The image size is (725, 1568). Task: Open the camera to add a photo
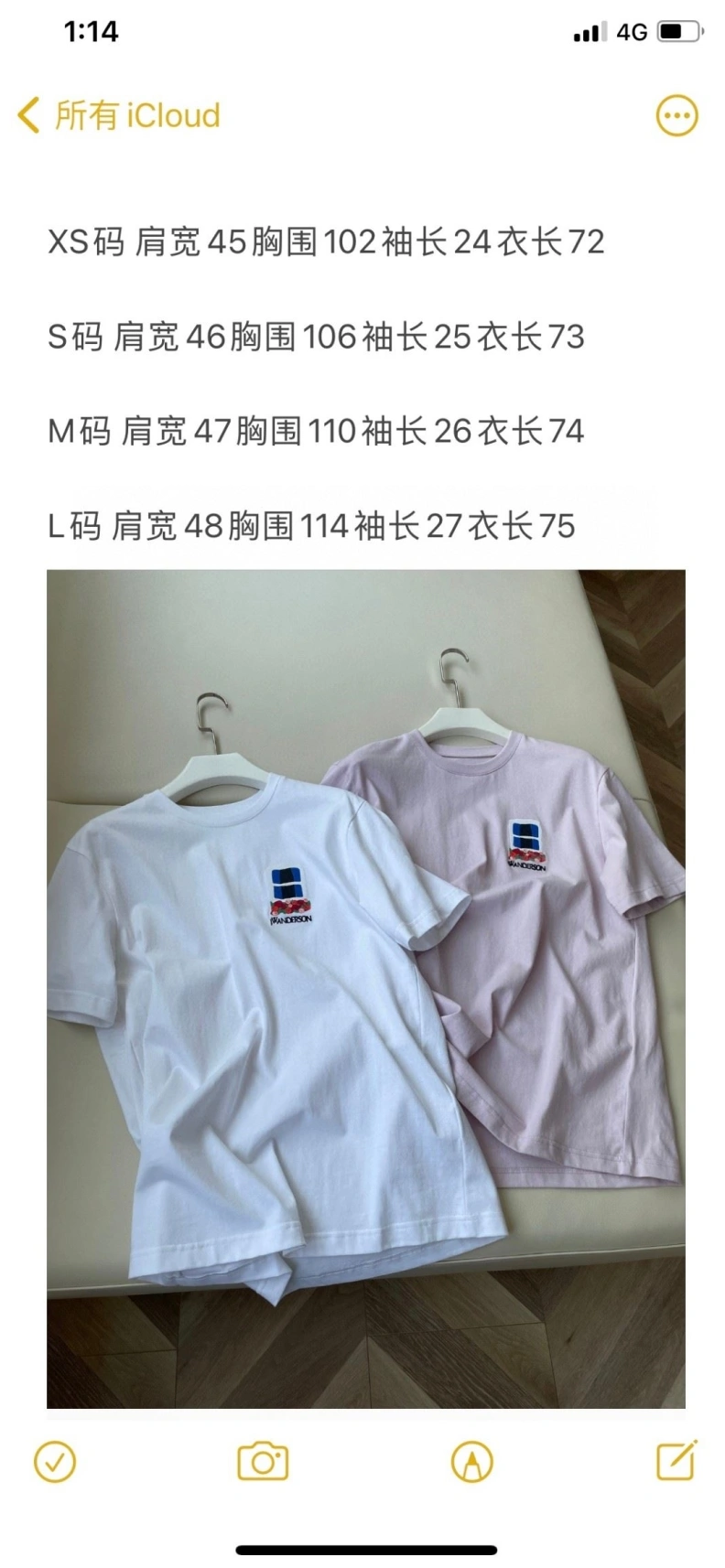point(263,1461)
